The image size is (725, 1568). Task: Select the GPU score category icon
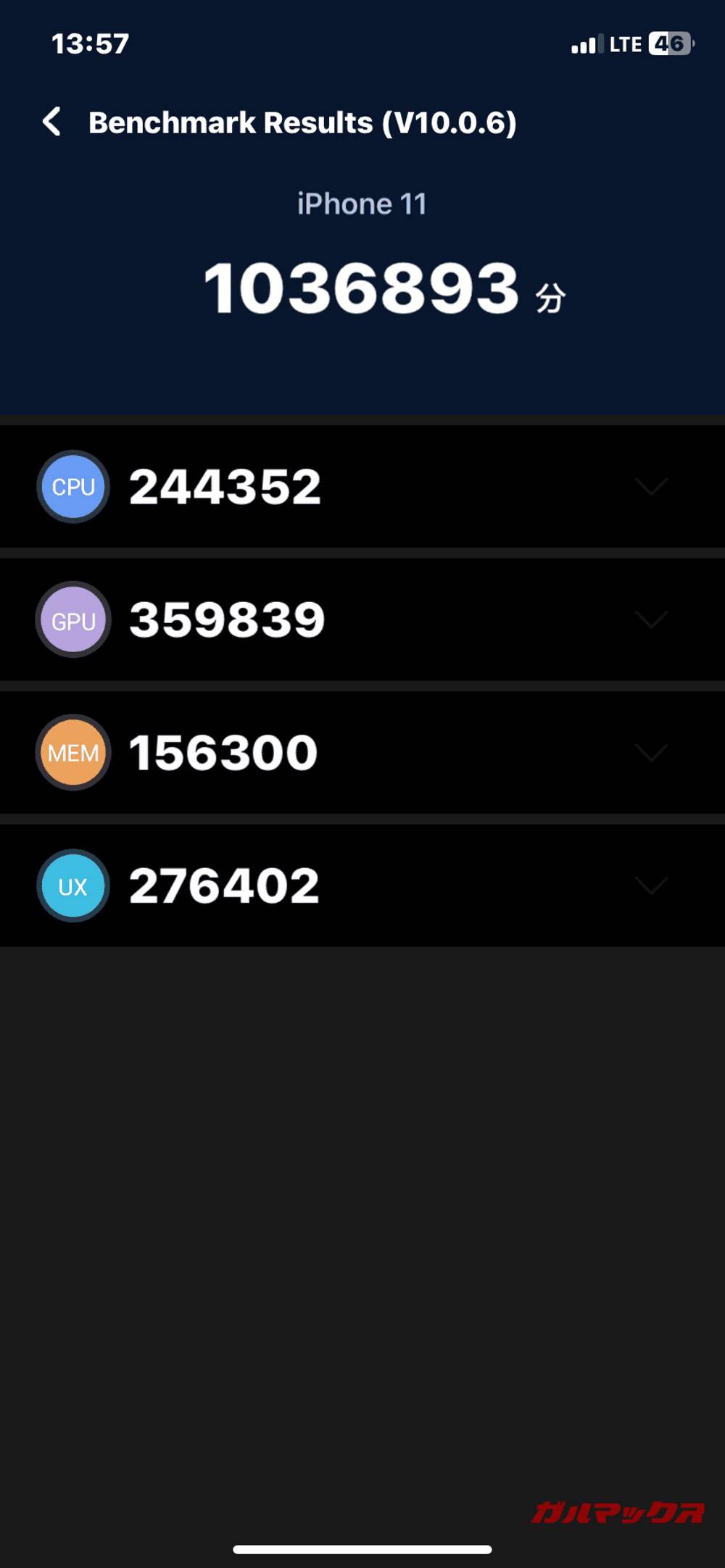pos(72,620)
